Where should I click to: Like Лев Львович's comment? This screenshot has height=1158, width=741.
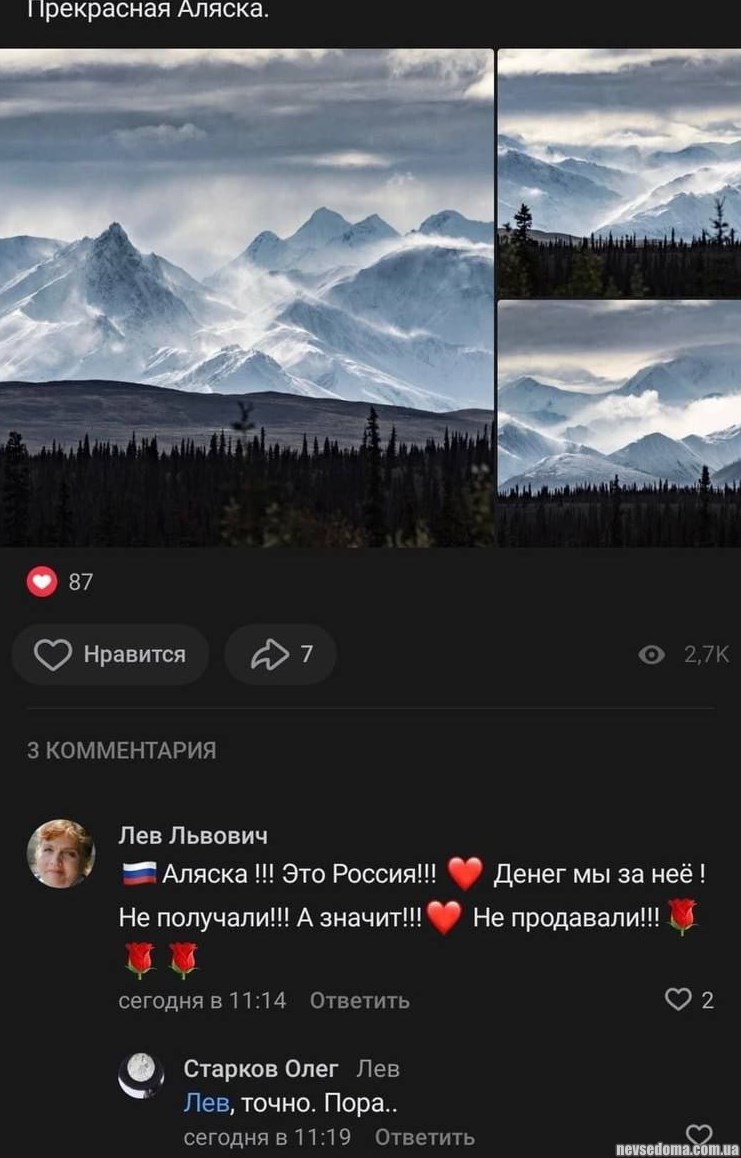pyautogui.click(x=679, y=999)
